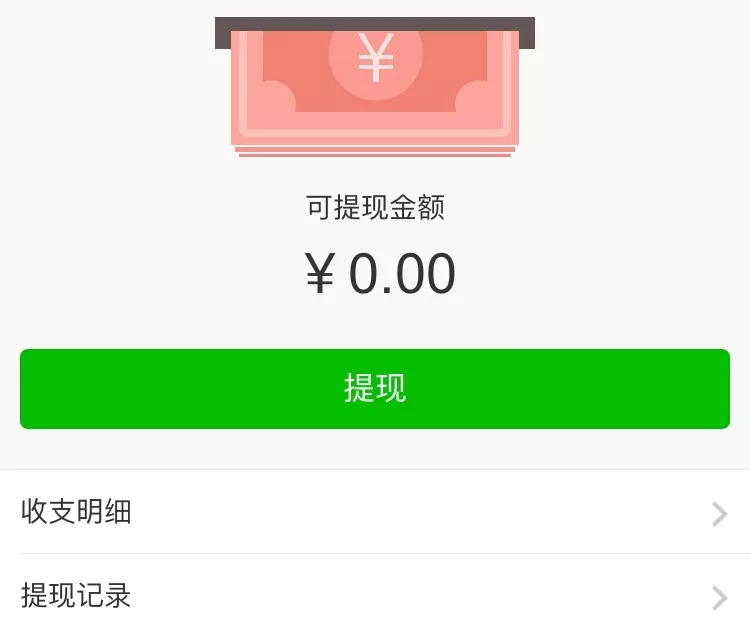
Task: Tap the green 提现 withdraw button
Action: [375, 388]
